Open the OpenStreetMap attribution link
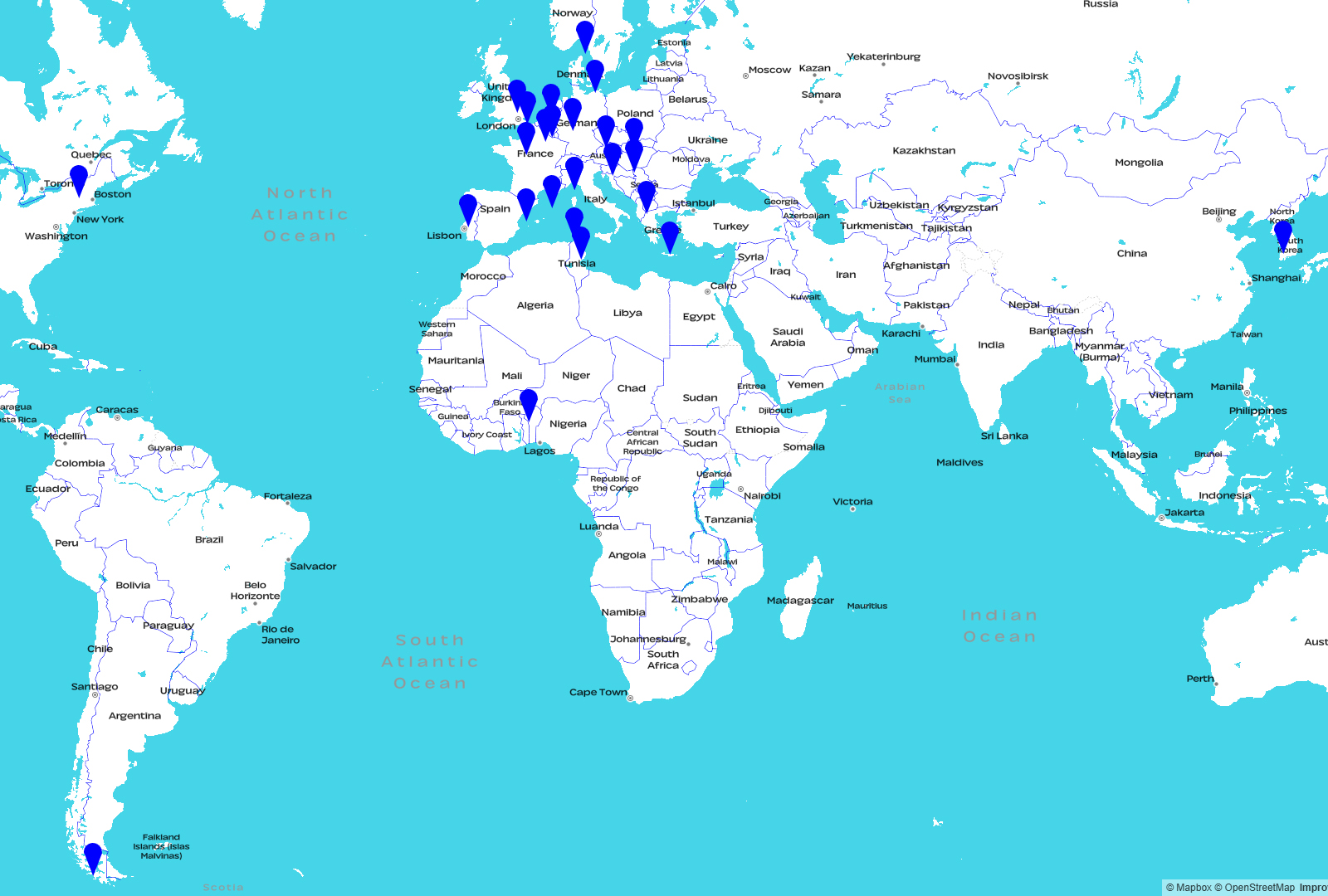This screenshot has height=896, width=1328. 1254,888
